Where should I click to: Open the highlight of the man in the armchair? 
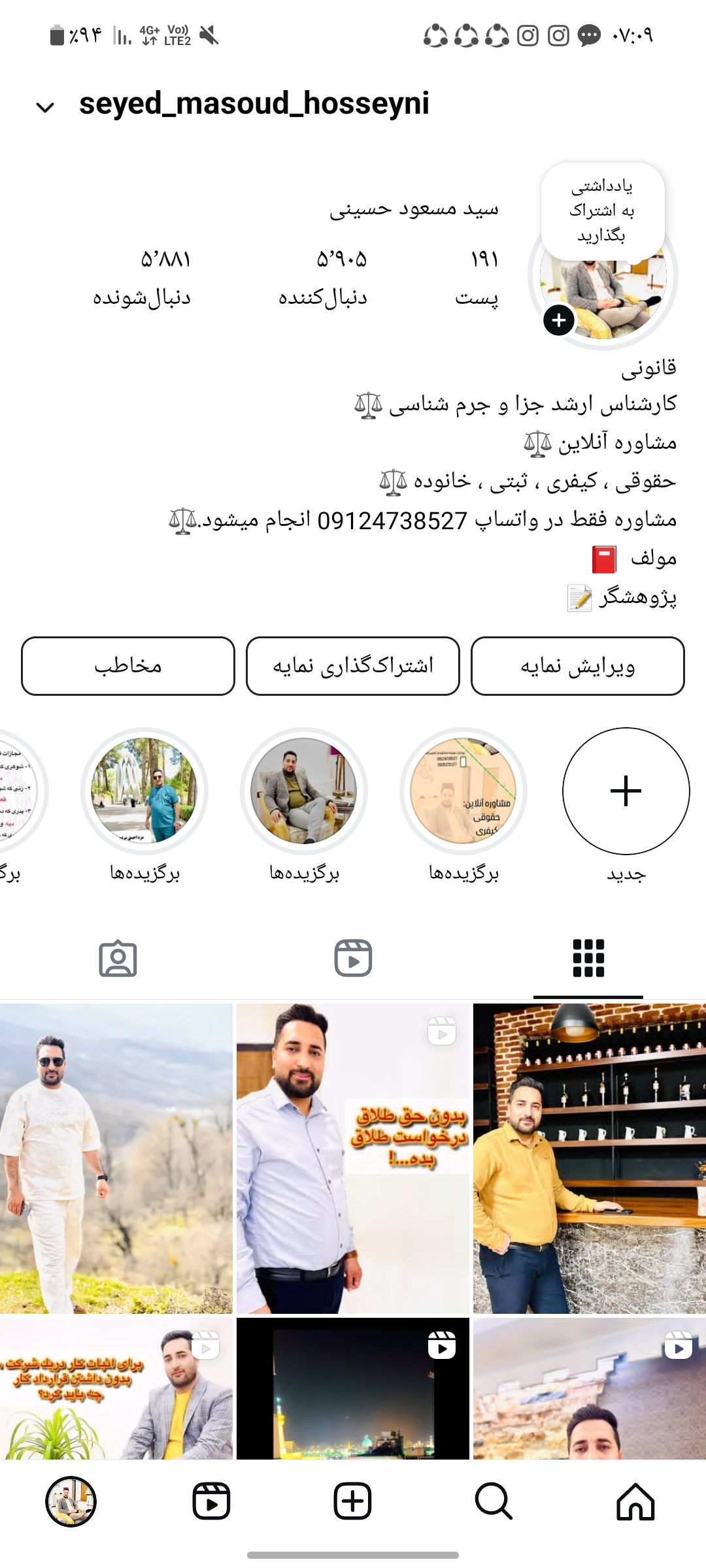click(x=304, y=791)
